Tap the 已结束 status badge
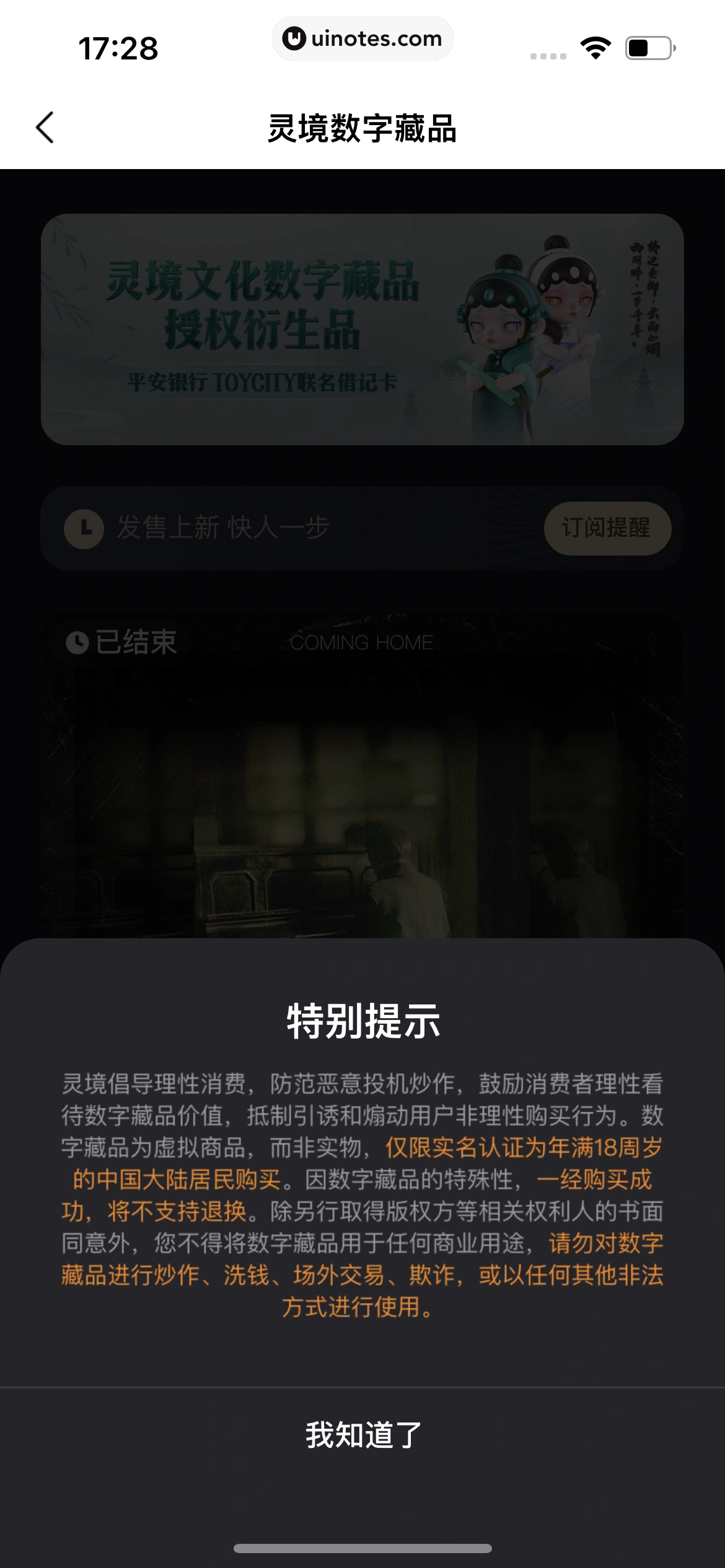This screenshot has height=1568, width=725. [121, 642]
